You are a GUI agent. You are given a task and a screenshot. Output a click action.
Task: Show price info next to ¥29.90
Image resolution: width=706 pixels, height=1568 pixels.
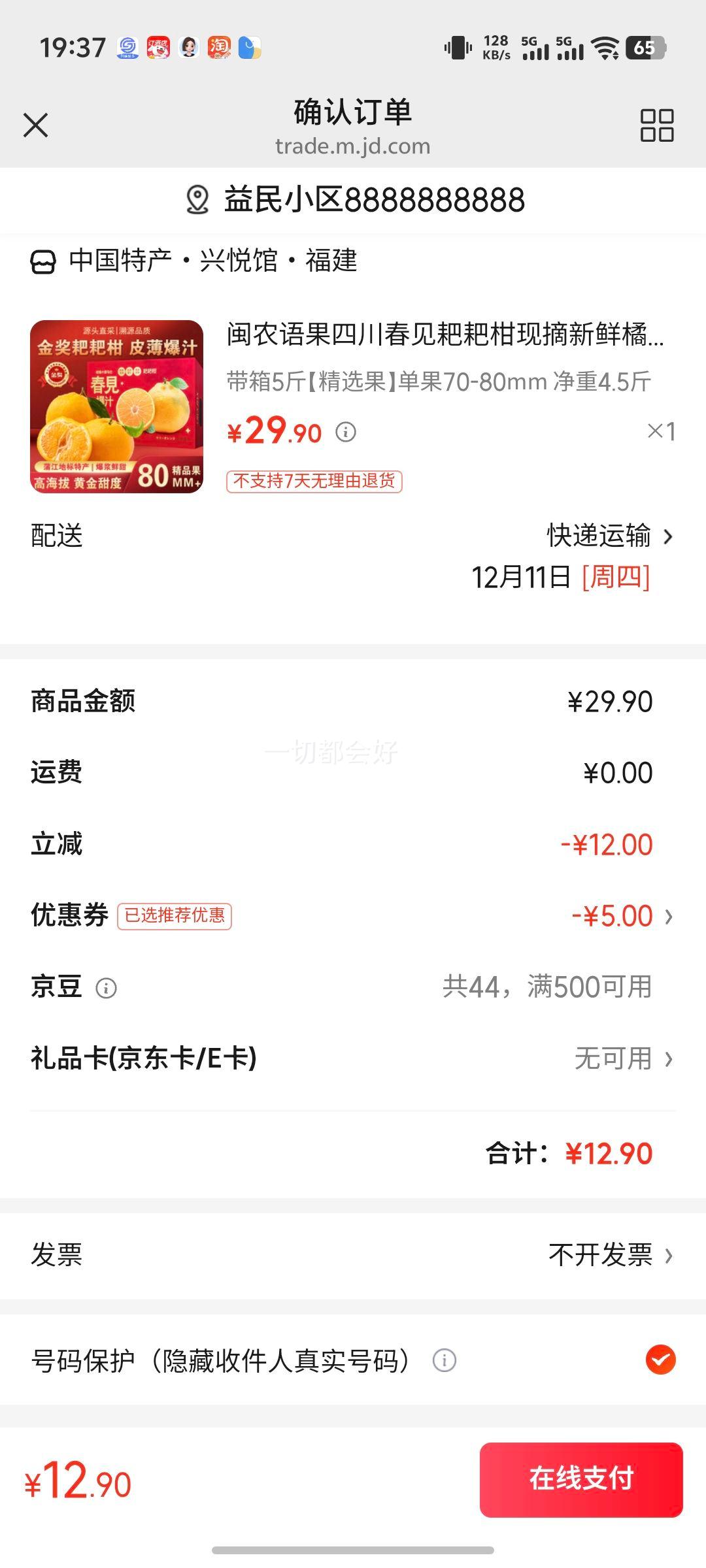point(346,432)
